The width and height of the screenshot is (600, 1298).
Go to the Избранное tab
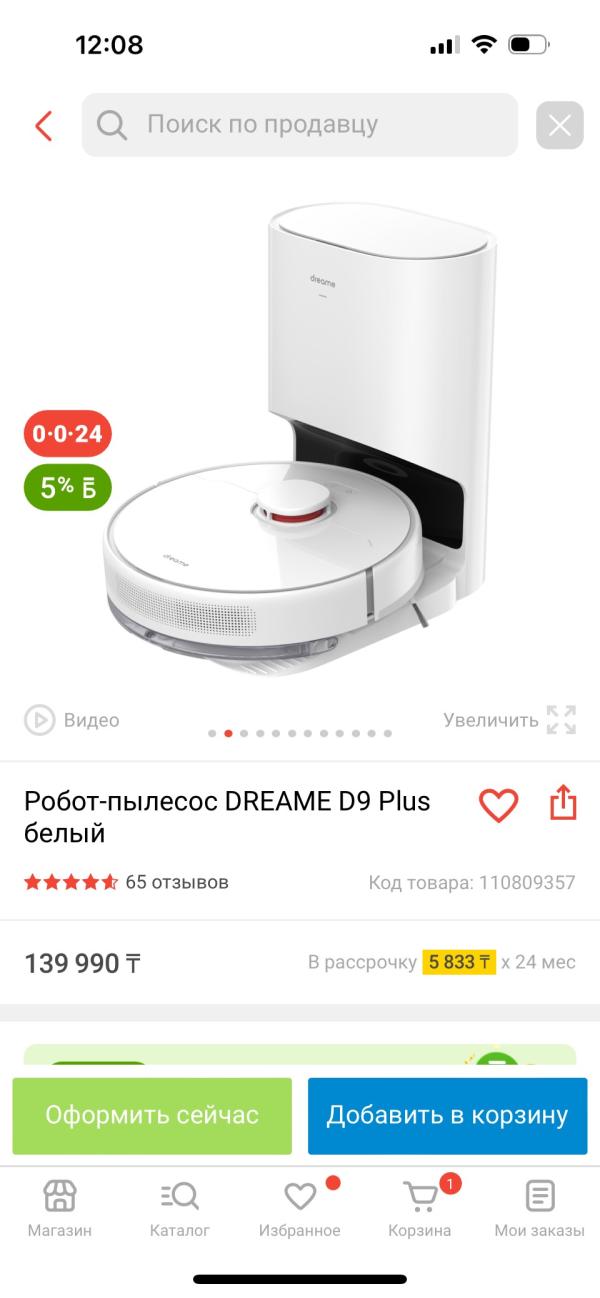pyautogui.click(x=300, y=1208)
